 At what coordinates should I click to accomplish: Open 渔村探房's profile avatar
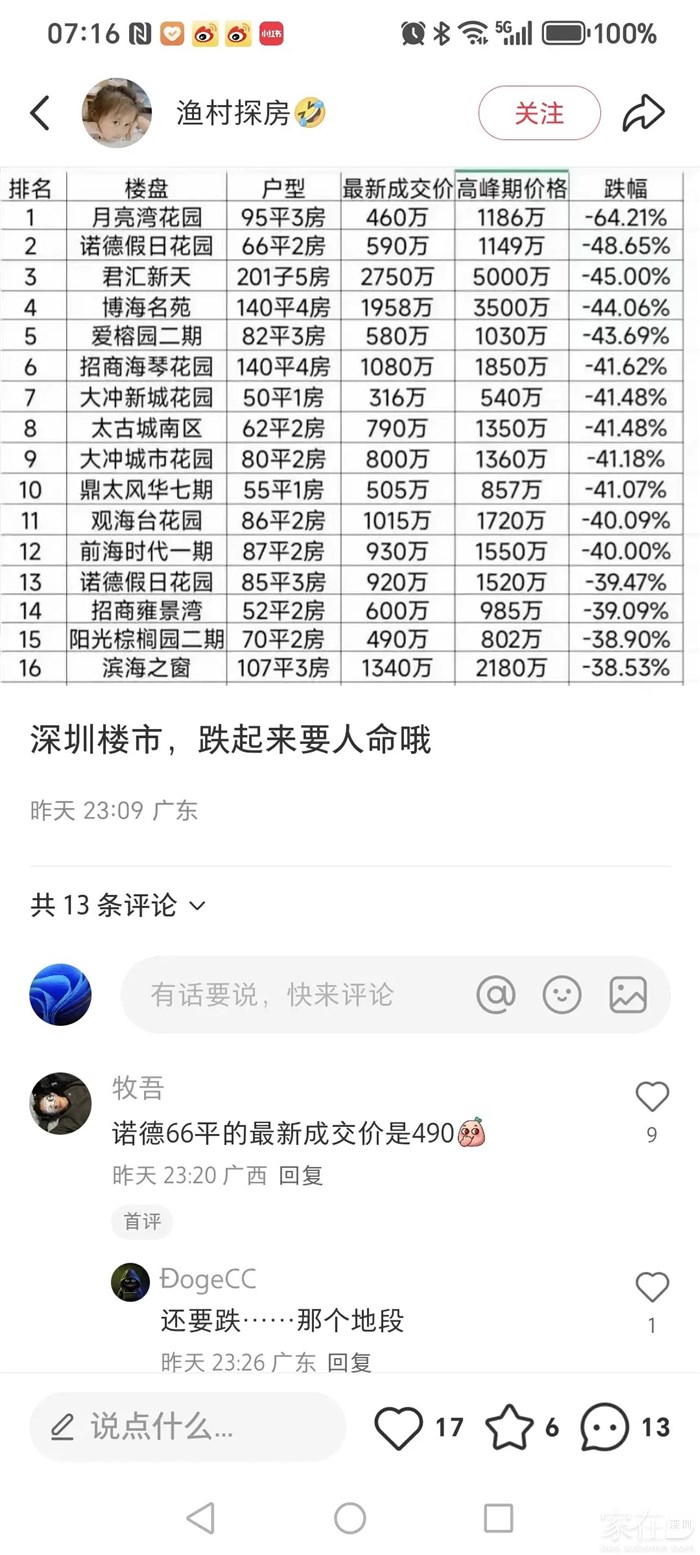point(117,113)
